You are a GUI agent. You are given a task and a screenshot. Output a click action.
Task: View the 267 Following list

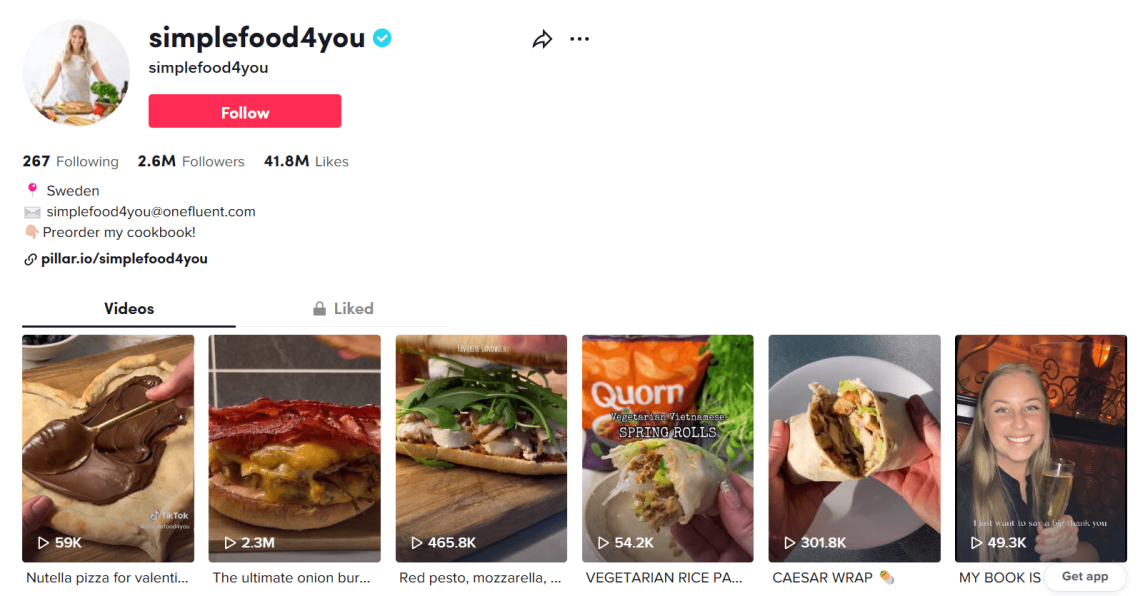coord(71,162)
